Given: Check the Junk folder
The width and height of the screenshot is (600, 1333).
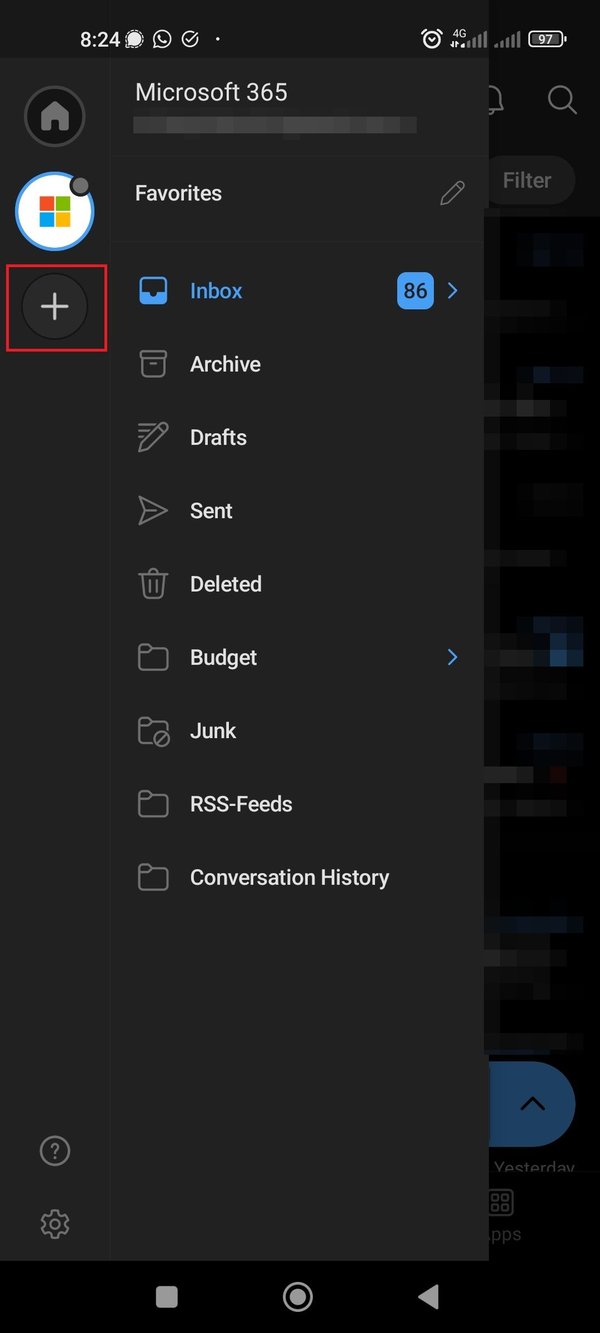Looking at the screenshot, I should click(213, 731).
